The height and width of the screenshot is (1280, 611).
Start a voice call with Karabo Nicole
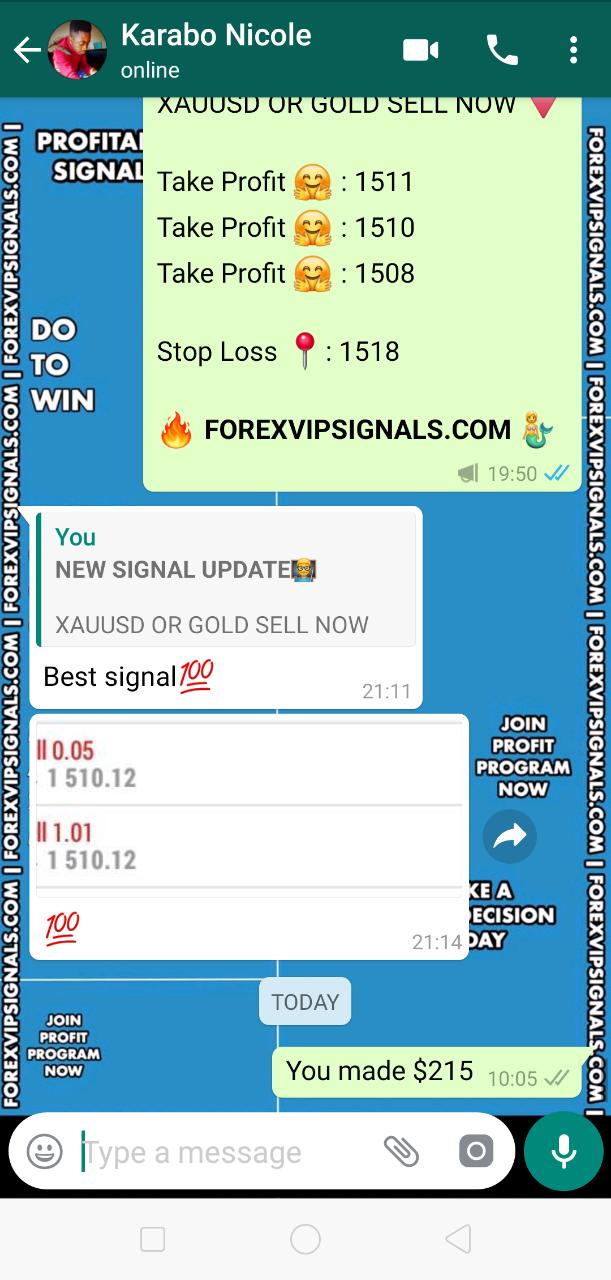click(x=502, y=50)
